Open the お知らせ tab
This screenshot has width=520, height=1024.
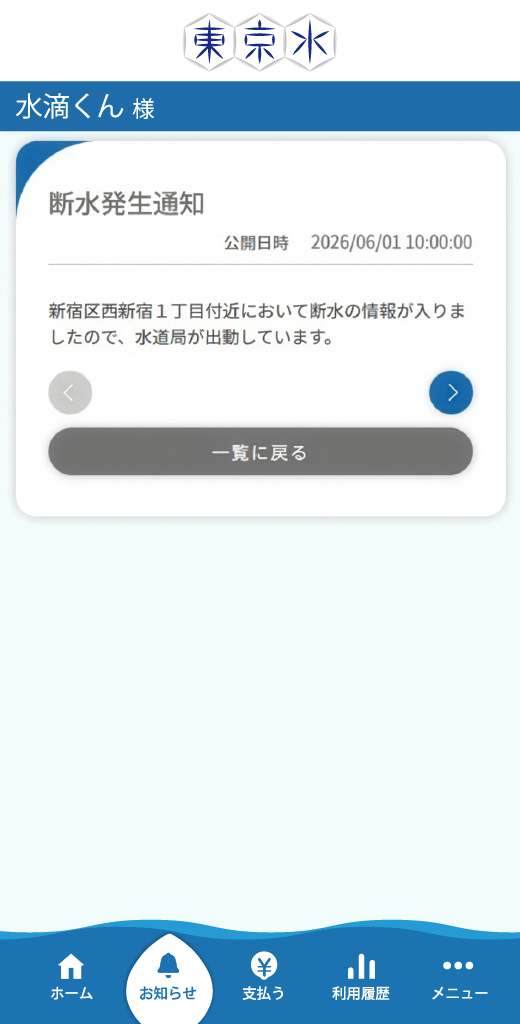coord(168,978)
